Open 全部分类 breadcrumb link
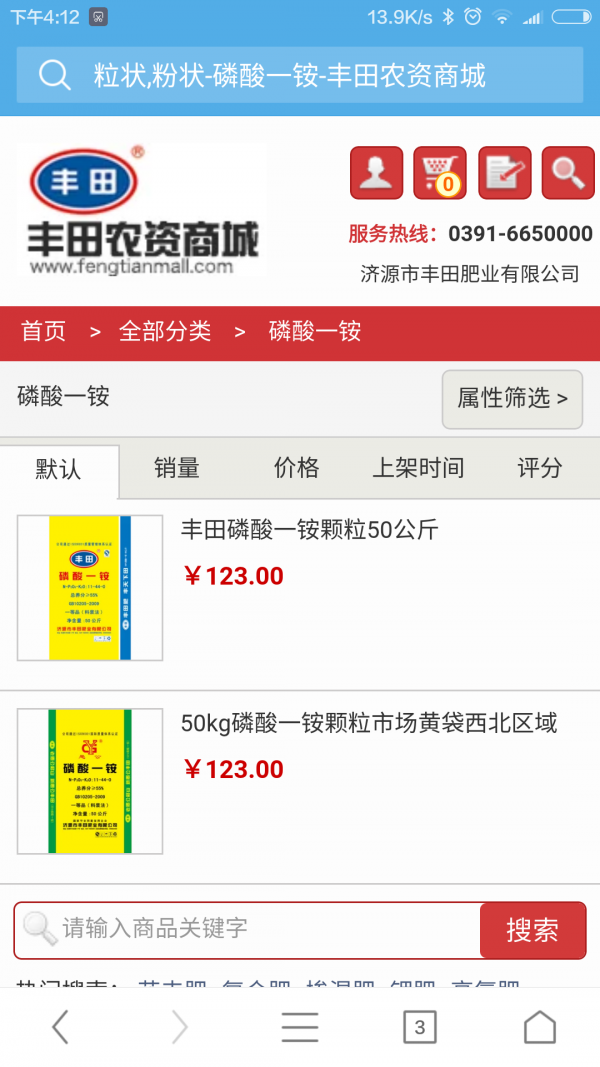 point(165,332)
